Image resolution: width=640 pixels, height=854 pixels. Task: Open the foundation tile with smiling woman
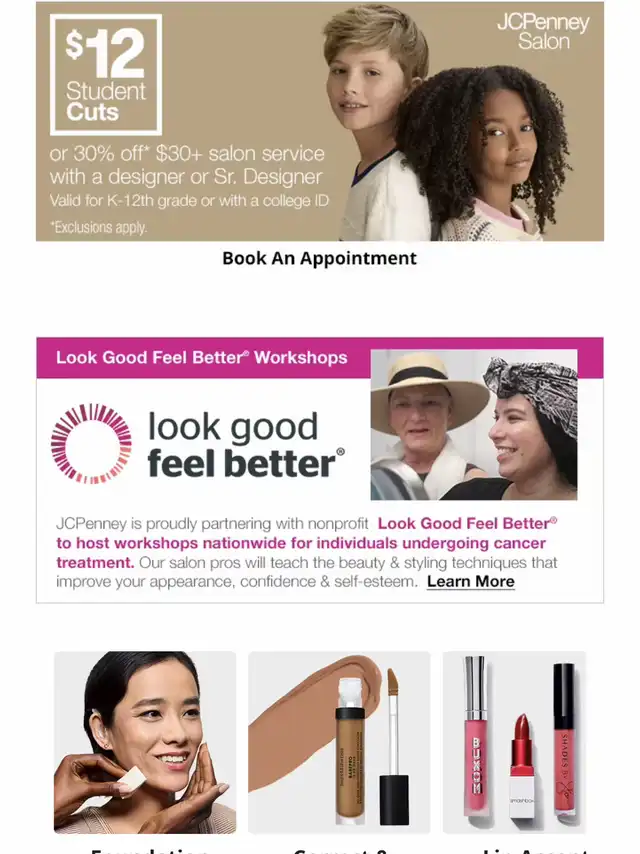(x=145, y=742)
